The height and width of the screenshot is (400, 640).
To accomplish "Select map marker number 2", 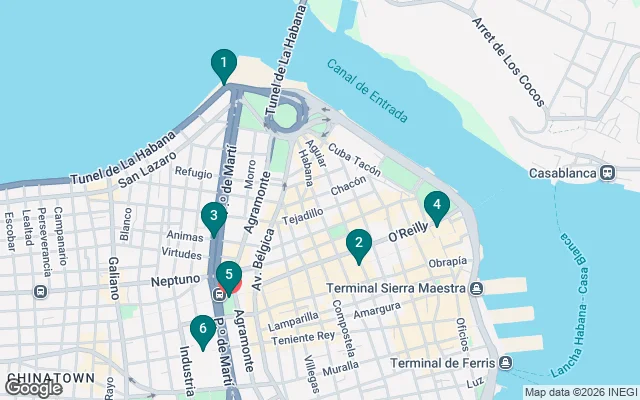I will point(359,244).
